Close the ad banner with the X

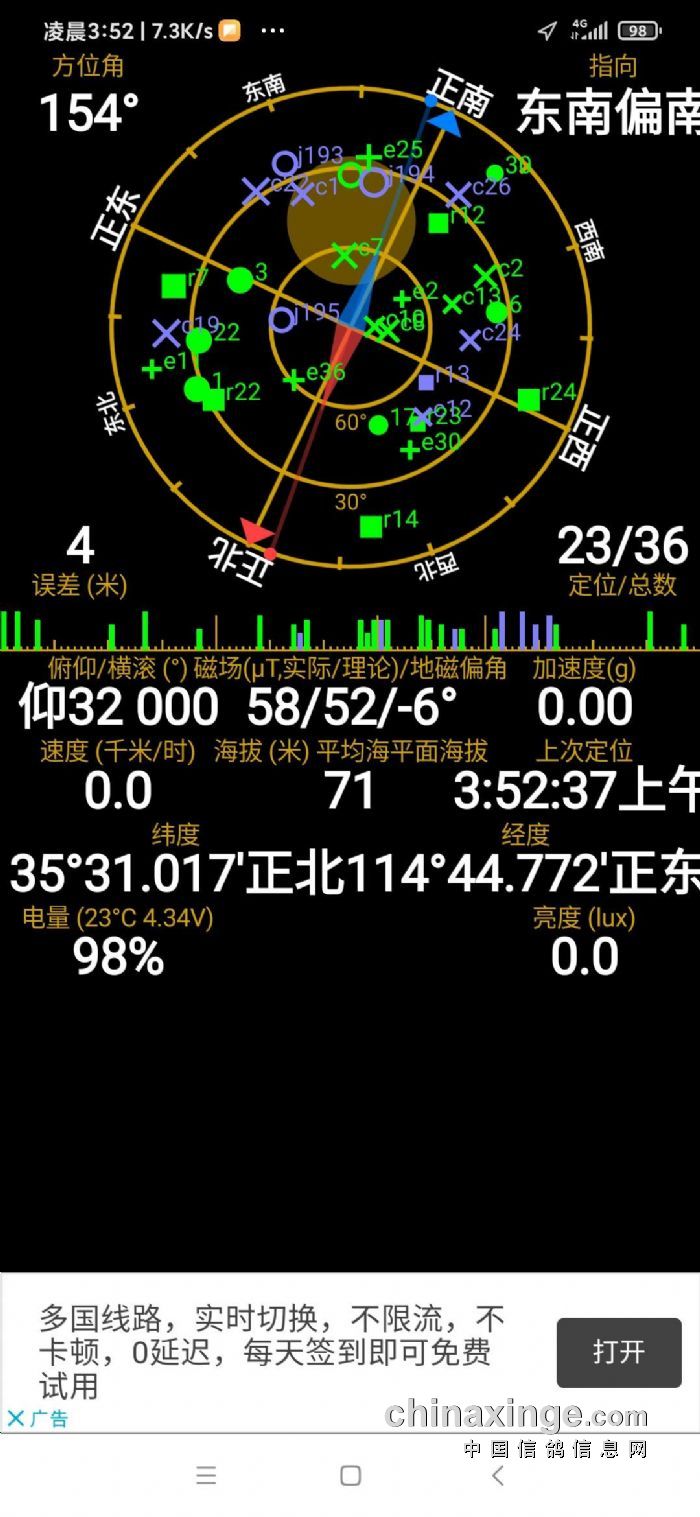(16, 1418)
